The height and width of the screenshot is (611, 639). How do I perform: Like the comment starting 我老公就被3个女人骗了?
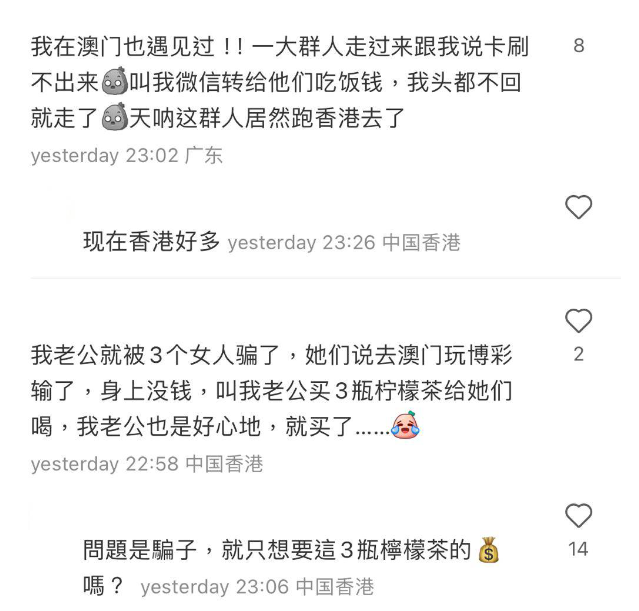(x=579, y=321)
